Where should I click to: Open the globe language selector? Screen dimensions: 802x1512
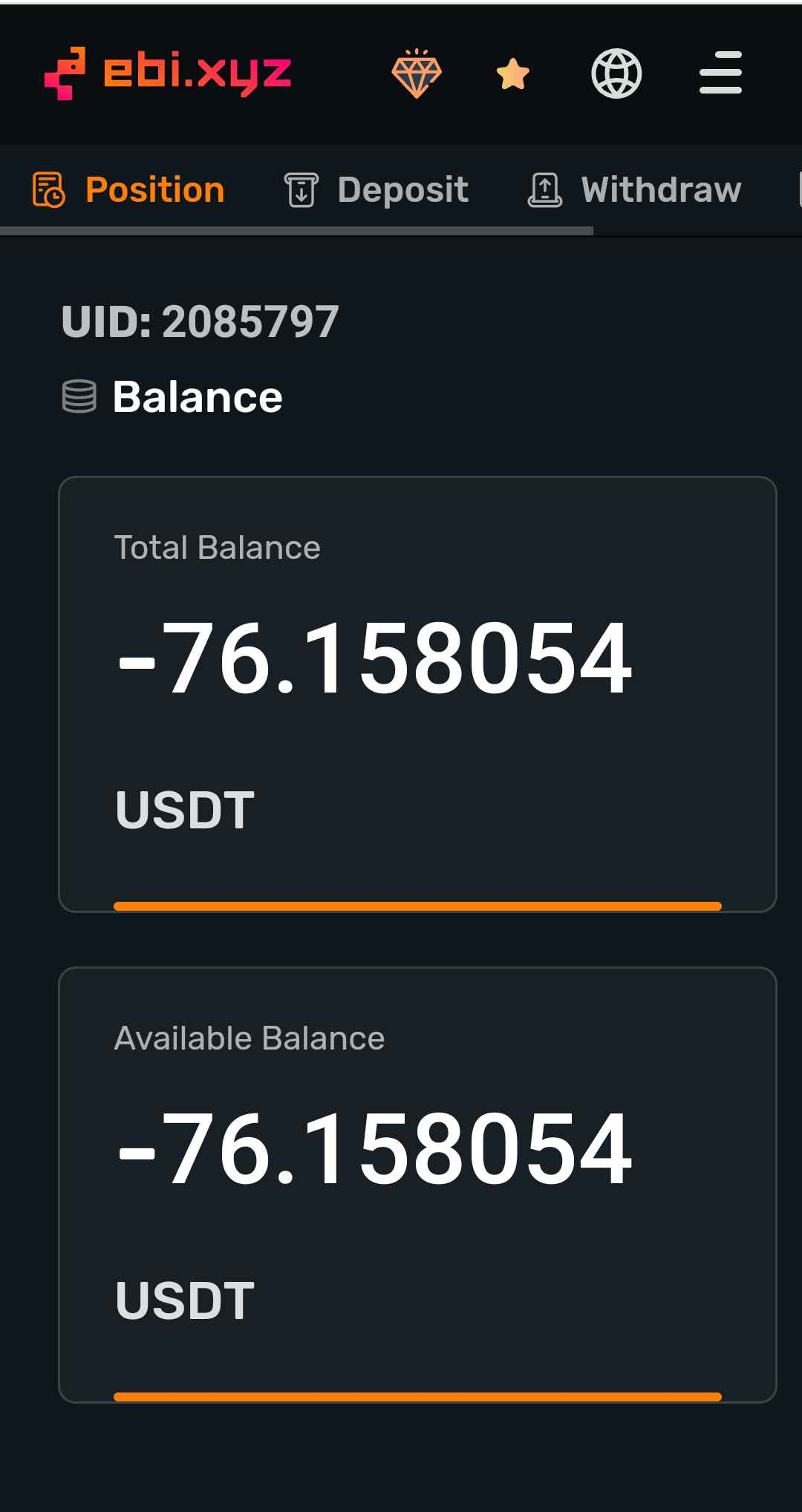click(616, 73)
